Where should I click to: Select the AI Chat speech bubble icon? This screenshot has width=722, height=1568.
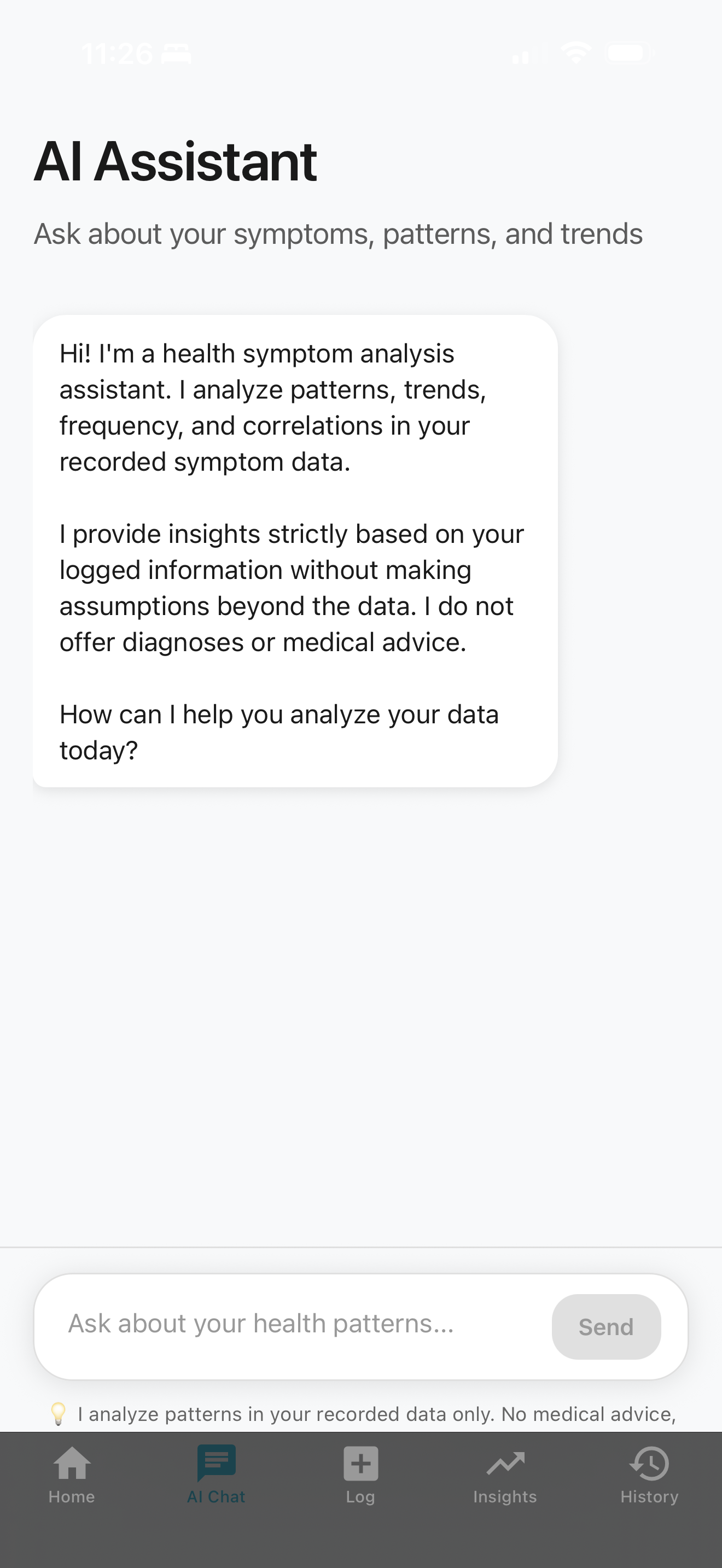[x=216, y=1464]
